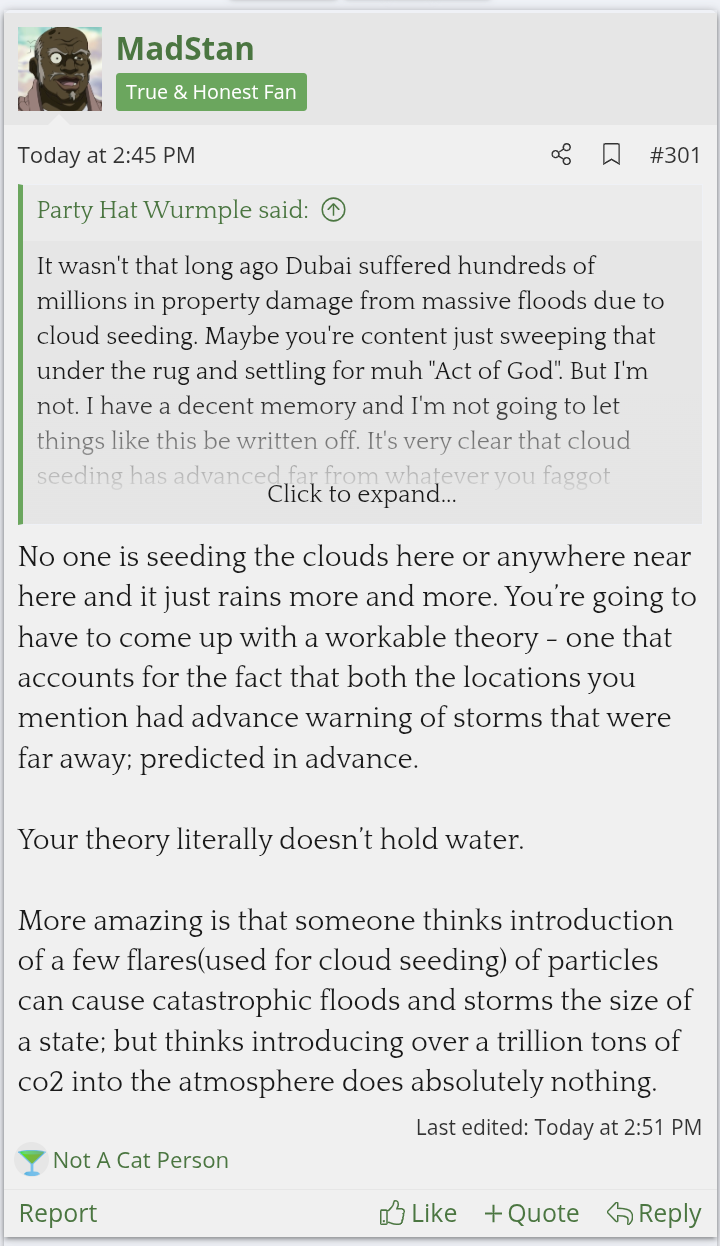Expand the quoted post with Click to expand
This screenshot has height=1246, width=720.
(361, 494)
